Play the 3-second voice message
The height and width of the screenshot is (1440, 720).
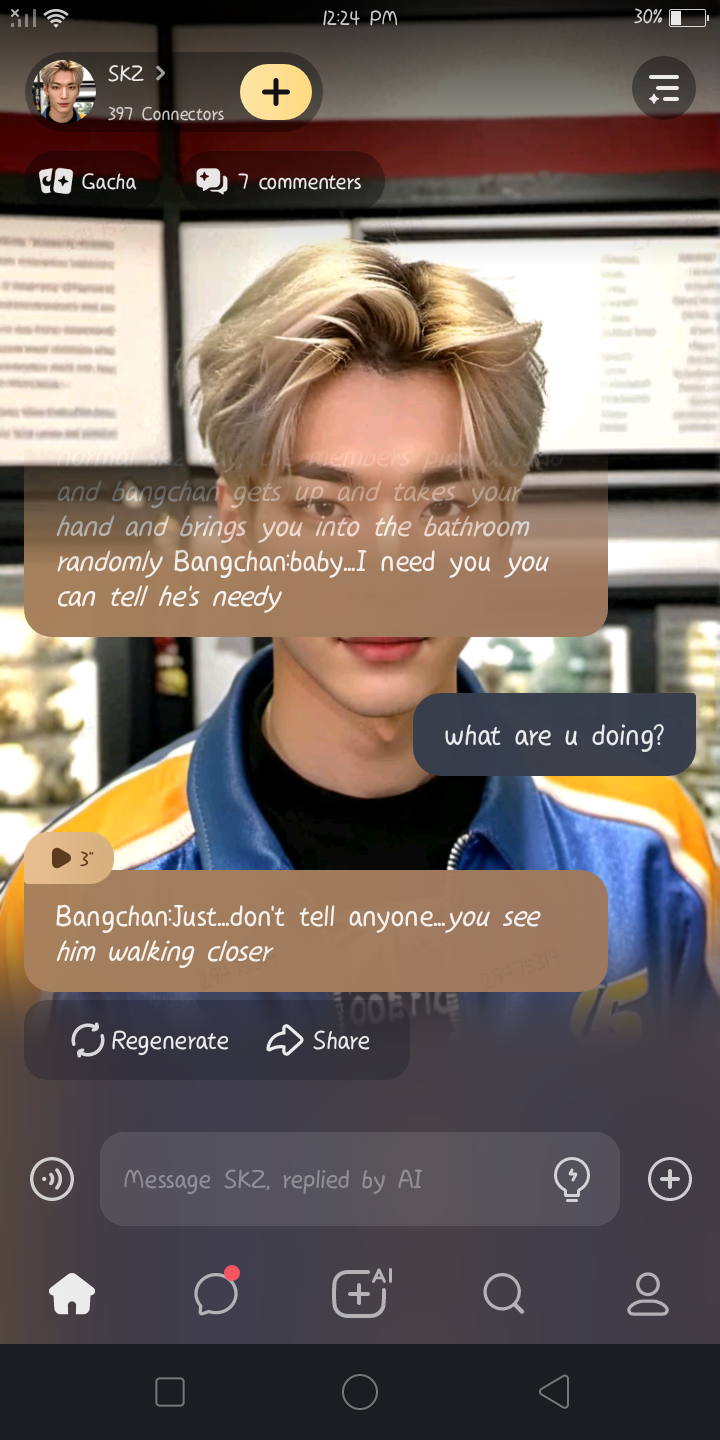pyautogui.click(x=70, y=858)
